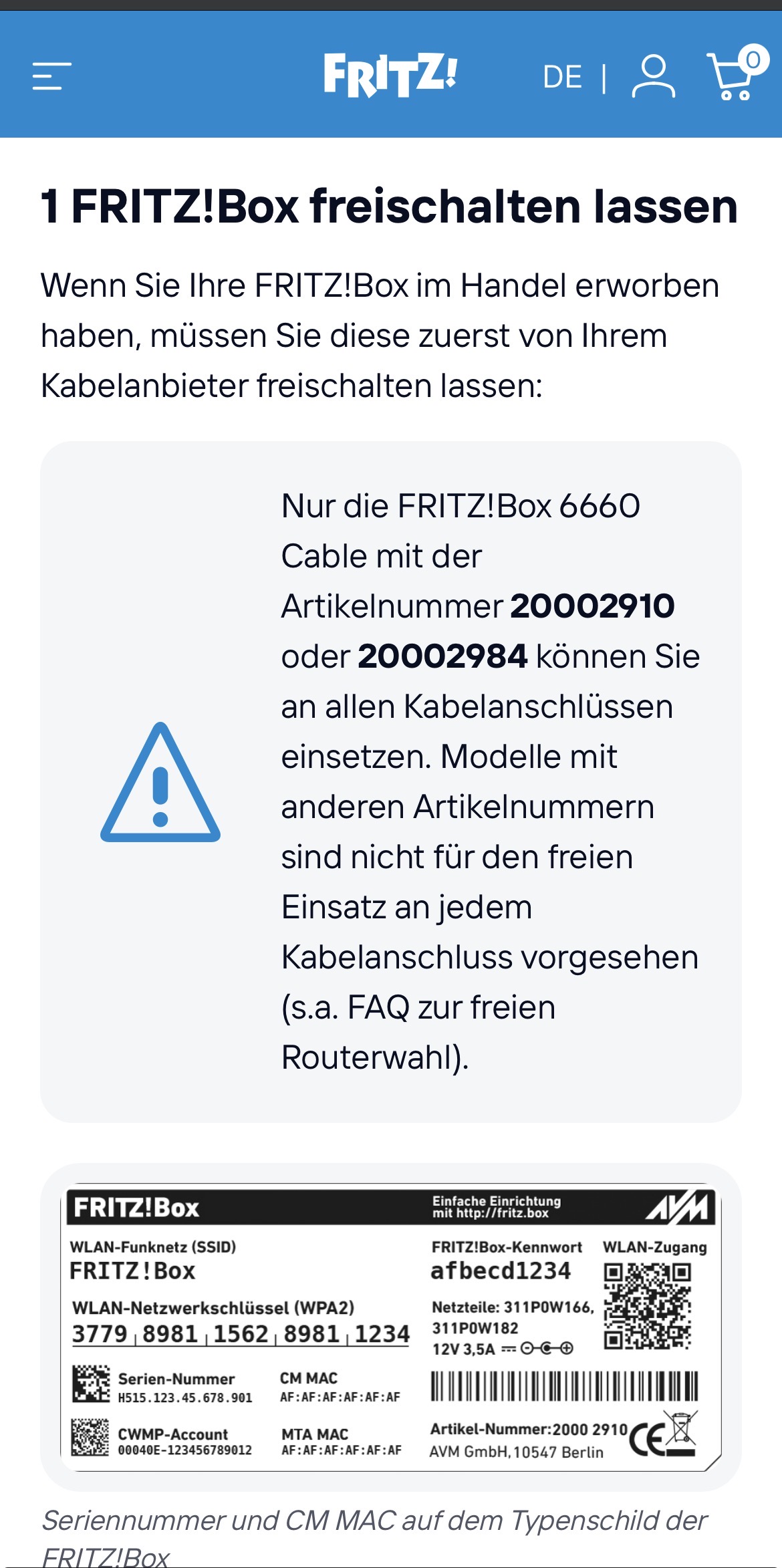Go to the FRITZ! homepage logo
The width and height of the screenshot is (782, 1568).
click(390, 76)
